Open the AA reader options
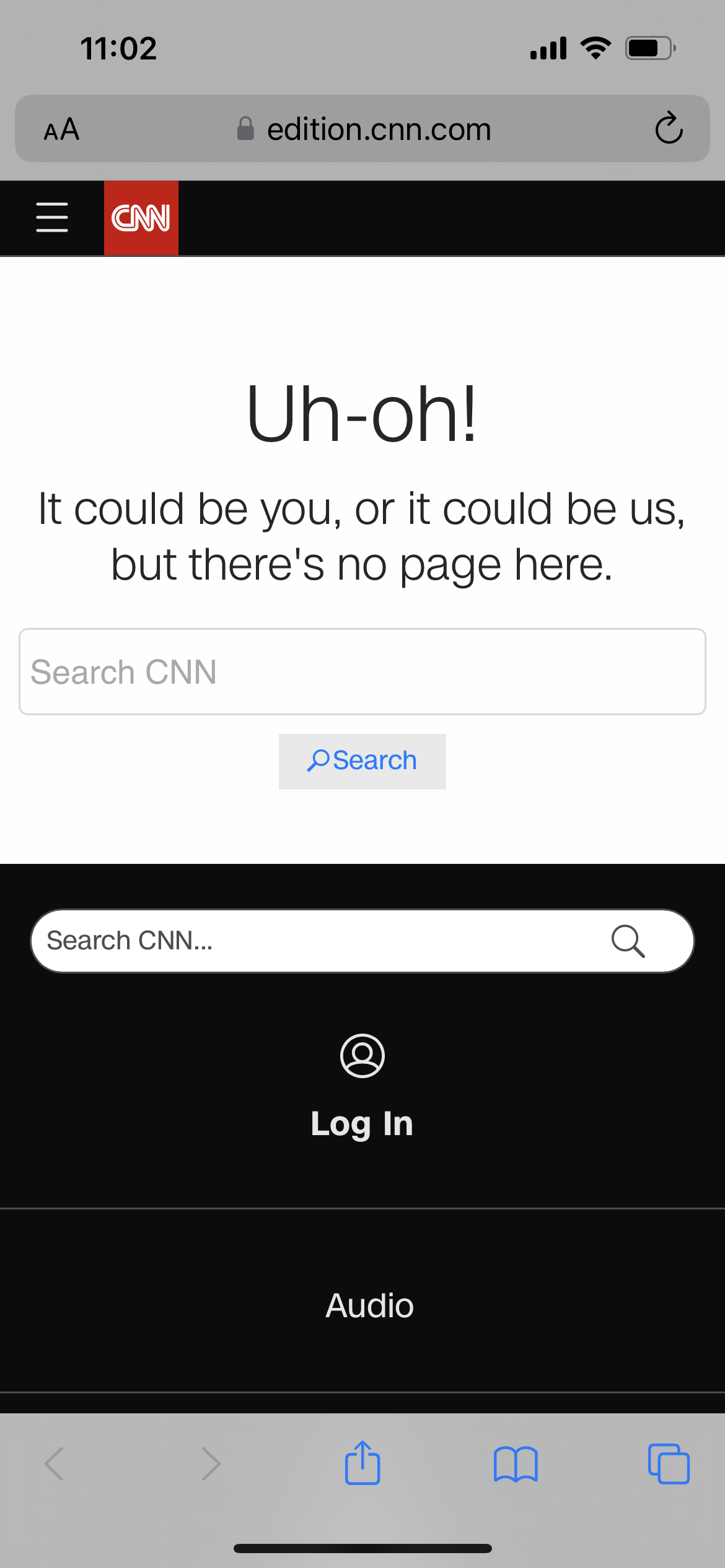The image size is (725, 1568). (61, 129)
